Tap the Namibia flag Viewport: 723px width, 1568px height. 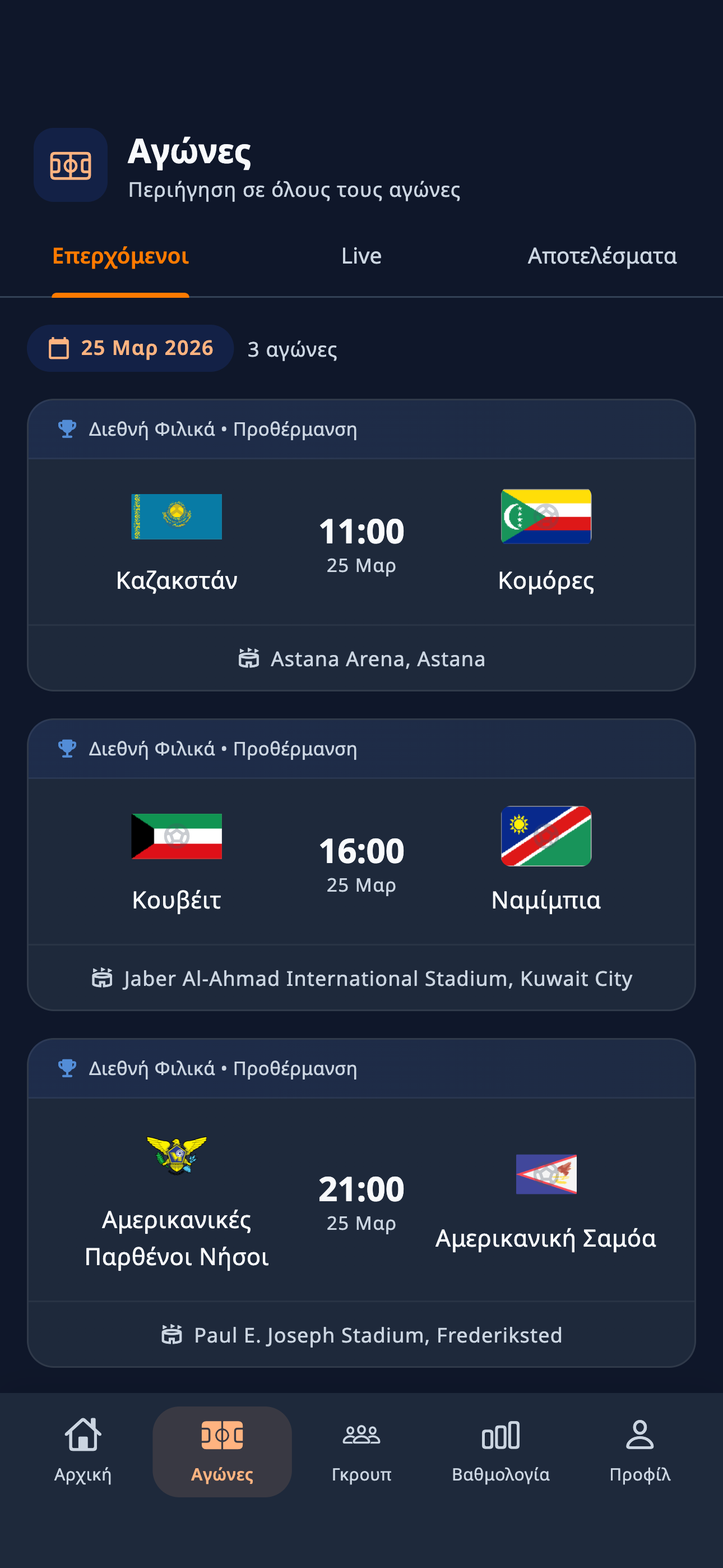click(x=545, y=836)
